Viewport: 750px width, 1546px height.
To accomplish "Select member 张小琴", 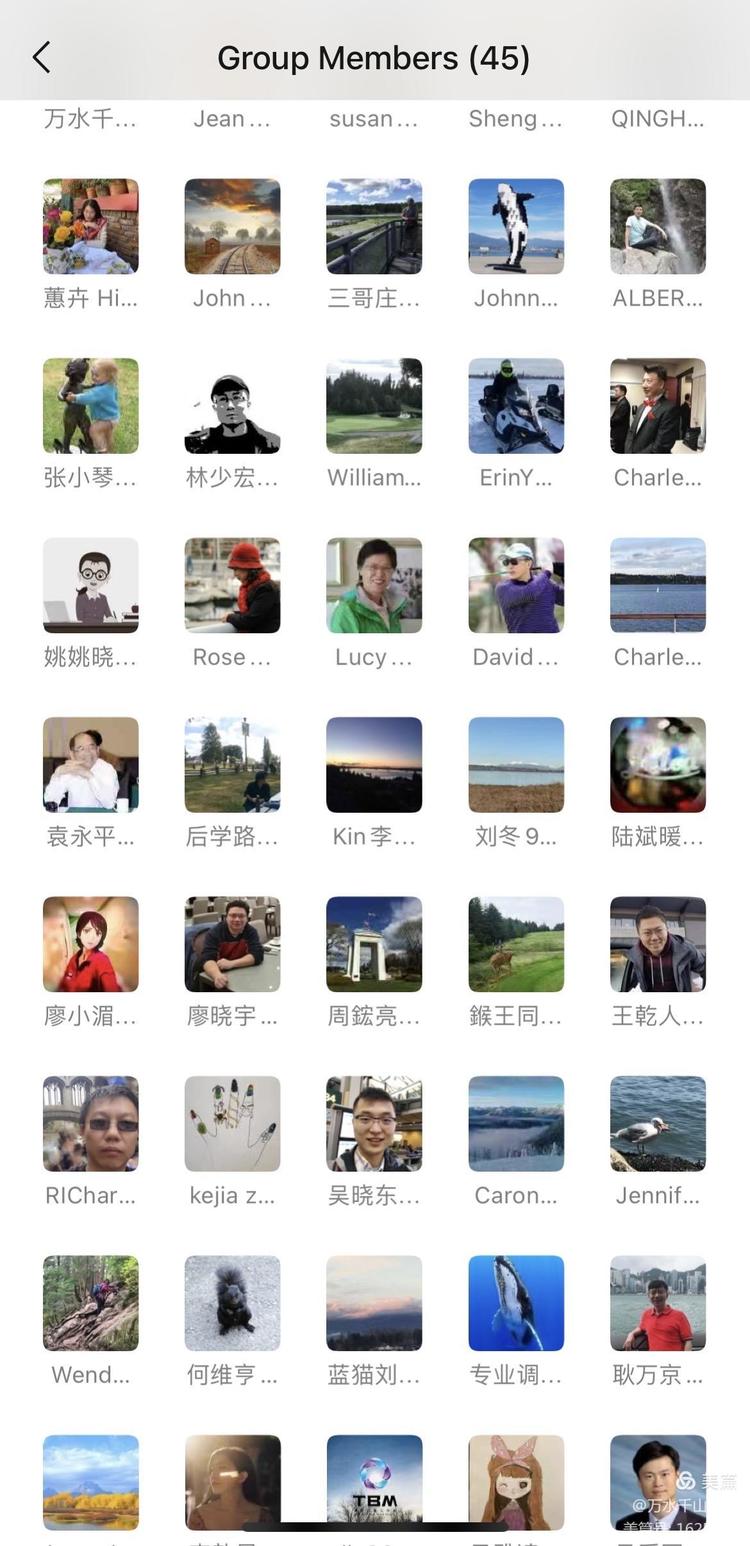I will [x=91, y=406].
